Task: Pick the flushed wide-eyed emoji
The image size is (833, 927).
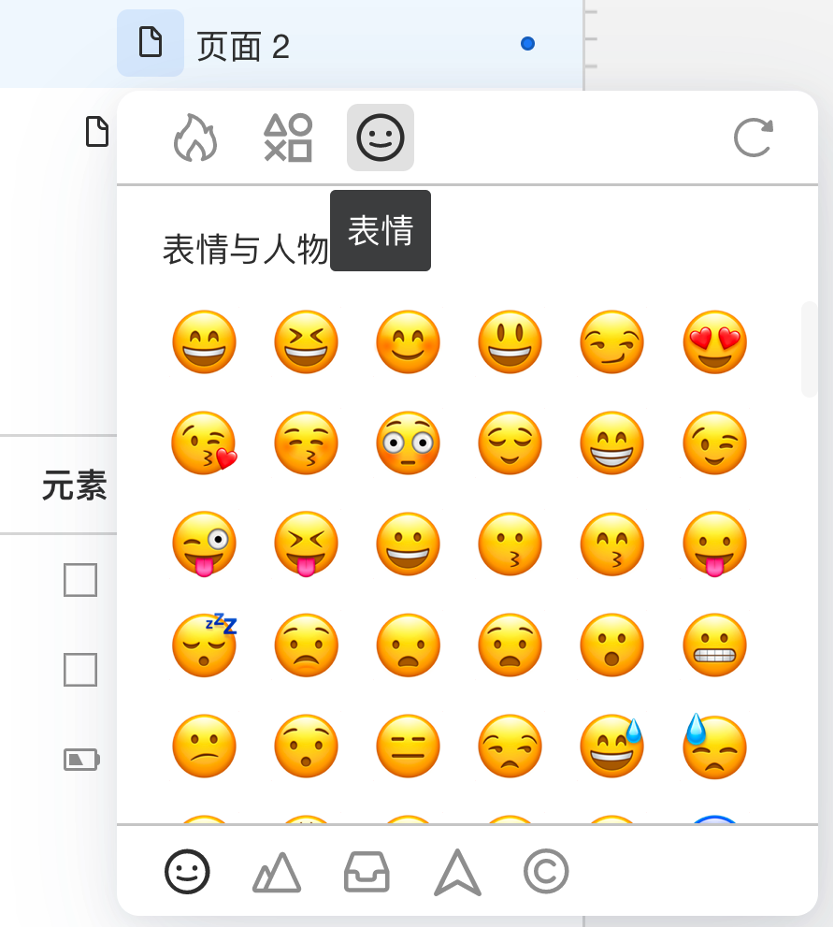Action: coord(408,443)
